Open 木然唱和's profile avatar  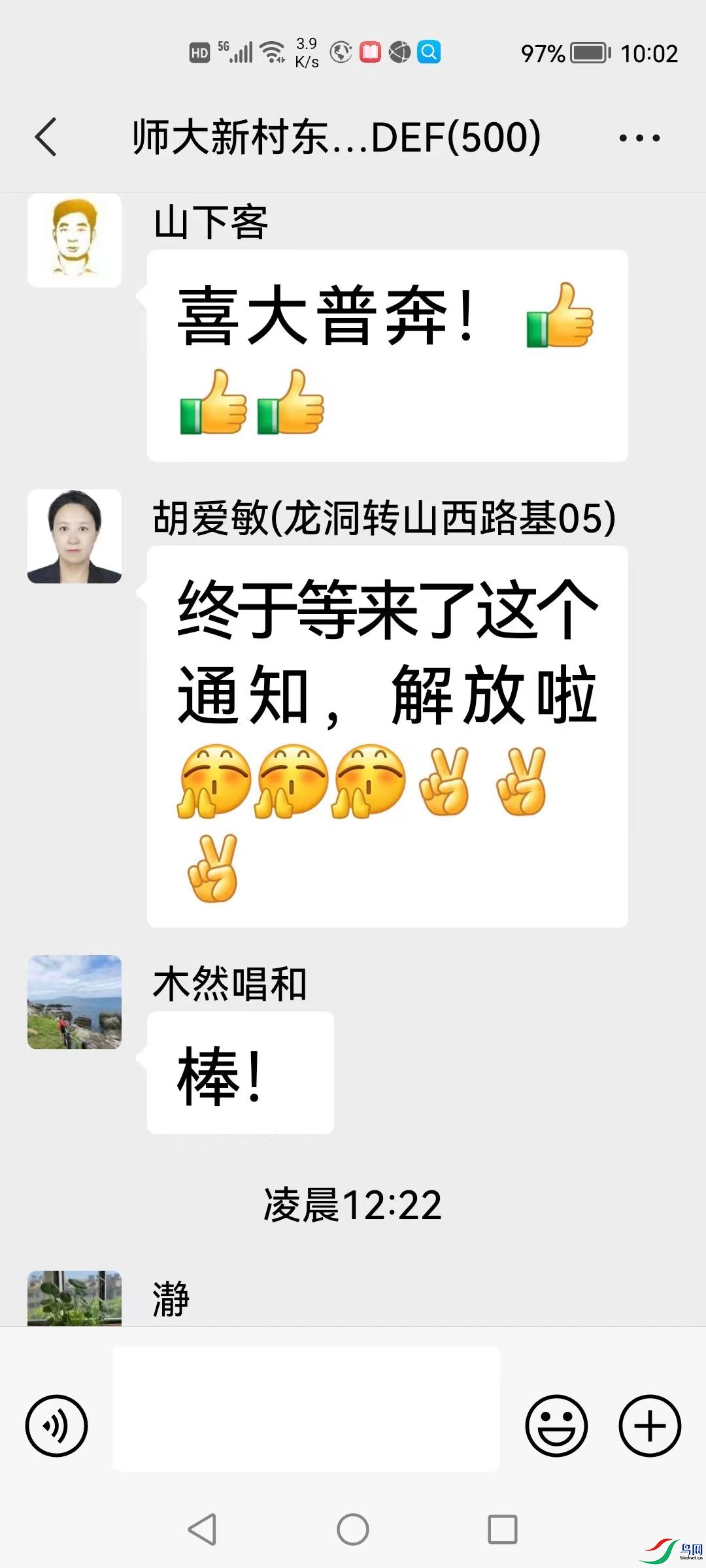tap(75, 1002)
